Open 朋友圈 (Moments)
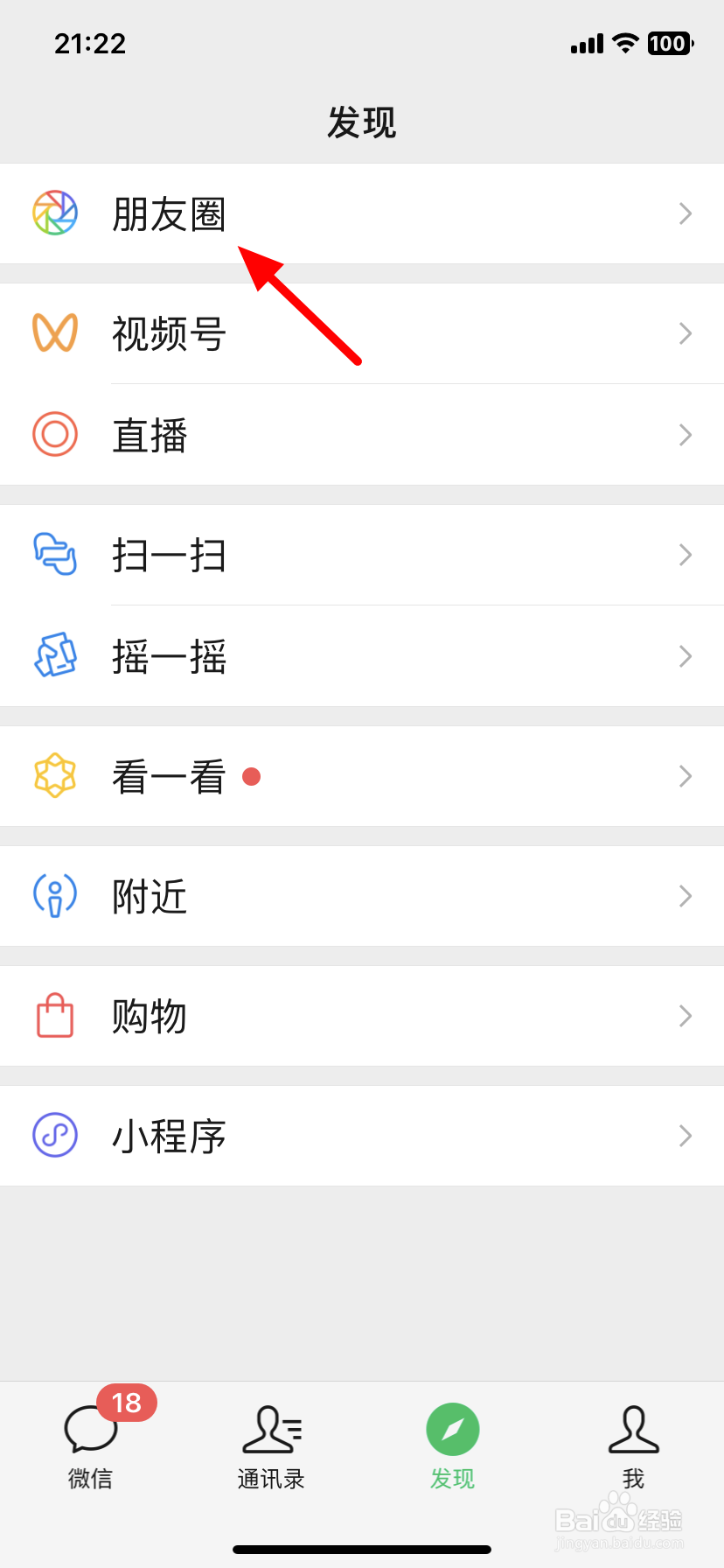The image size is (724, 1568). click(x=362, y=213)
